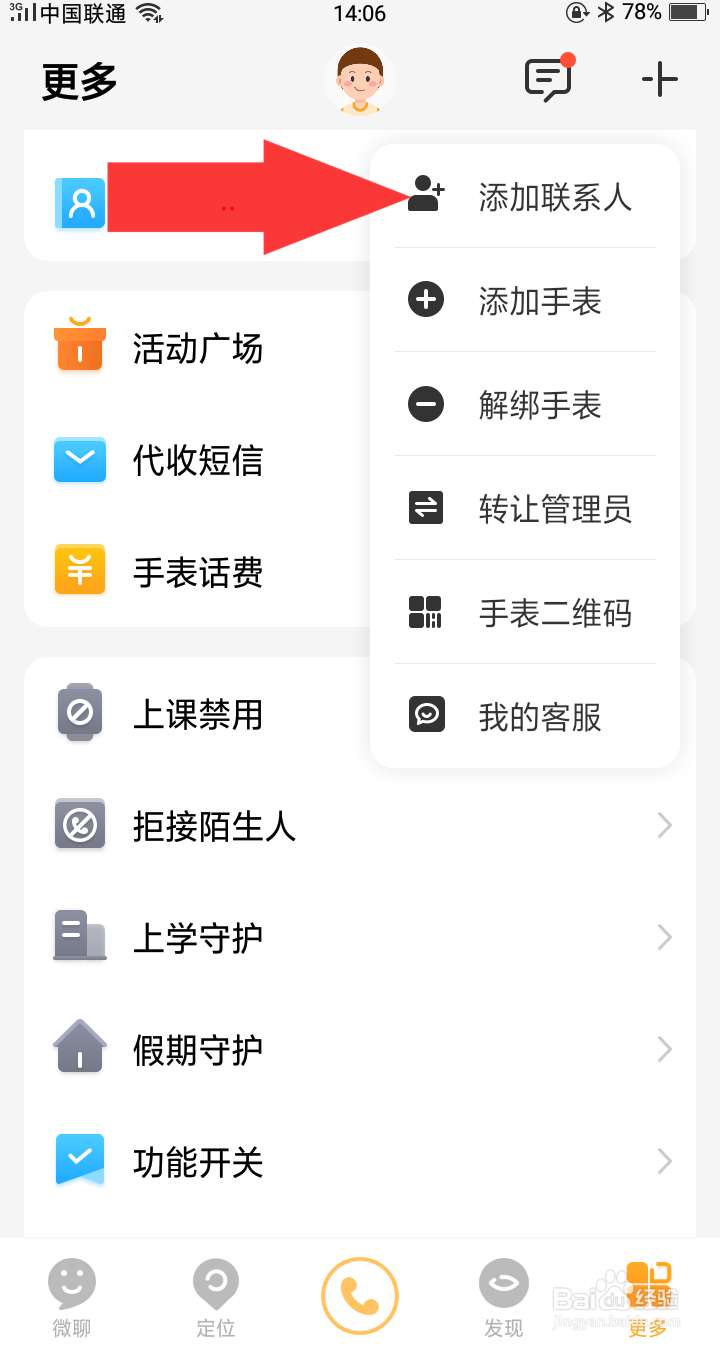Open 上学守护
This screenshot has height=1347, width=720.
360,938
